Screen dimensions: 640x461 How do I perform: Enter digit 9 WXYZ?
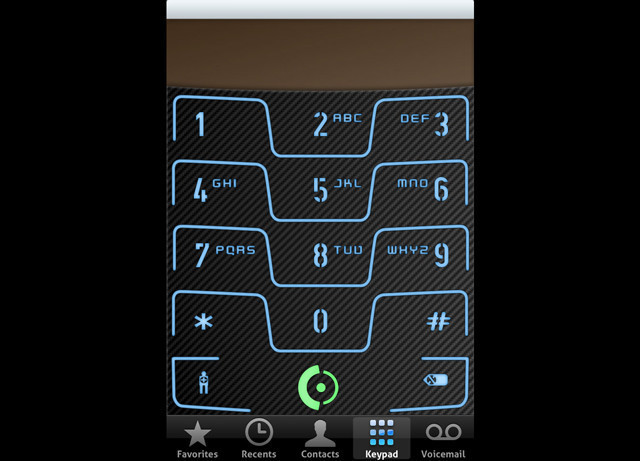tap(425, 254)
